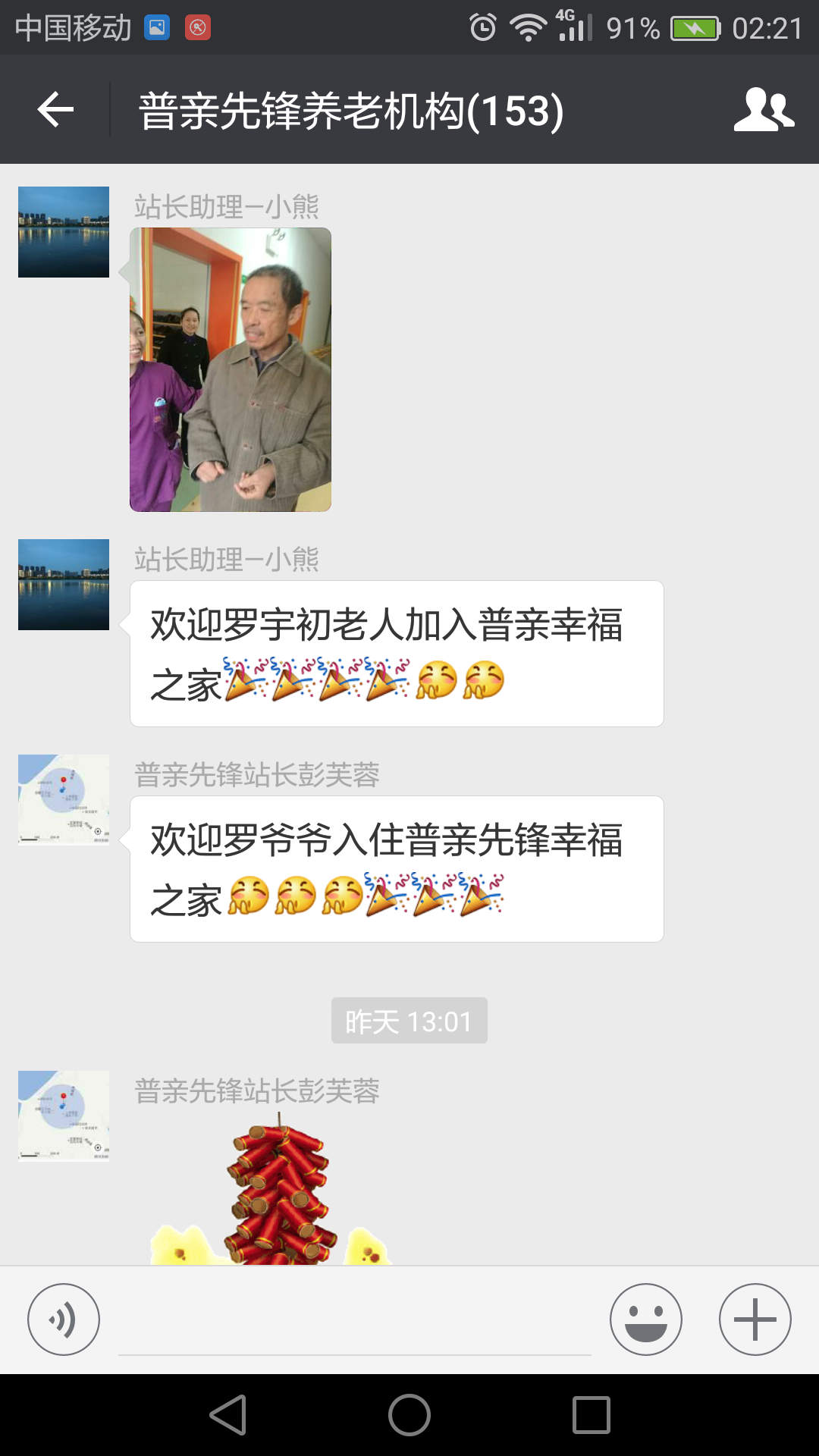The image size is (819, 1456).
Task: Switch to voice message input
Action: click(x=64, y=1319)
